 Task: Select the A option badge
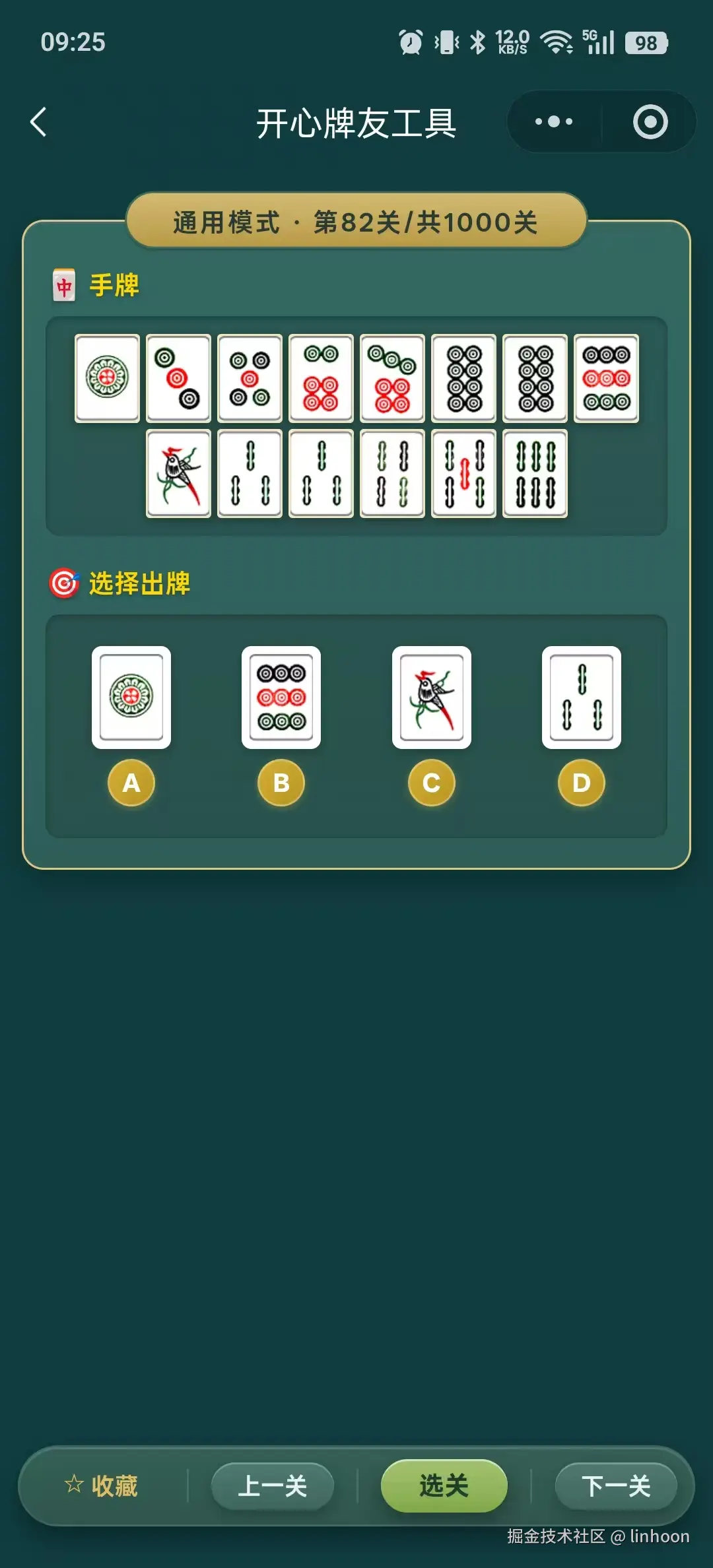click(x=131, y=783)
